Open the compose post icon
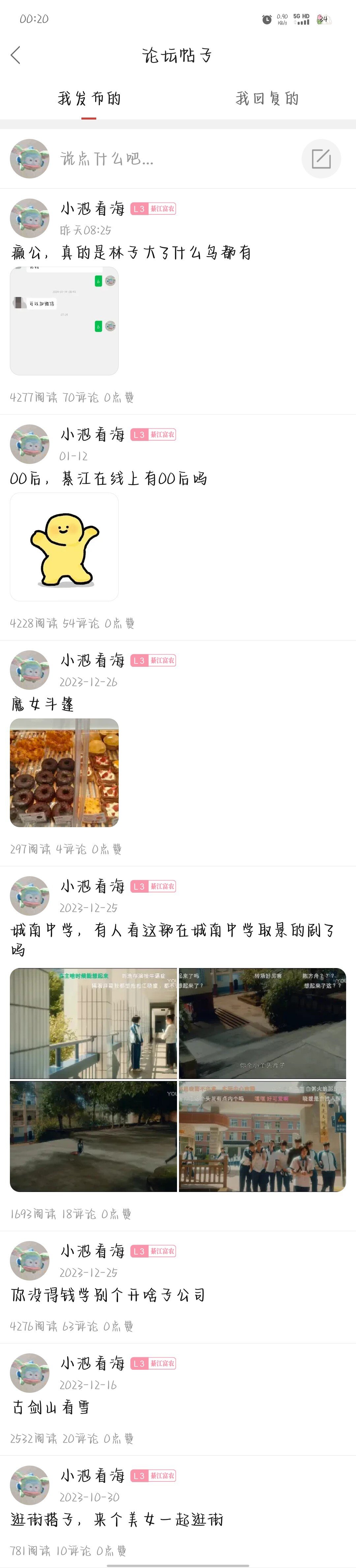 coord(321,159)
